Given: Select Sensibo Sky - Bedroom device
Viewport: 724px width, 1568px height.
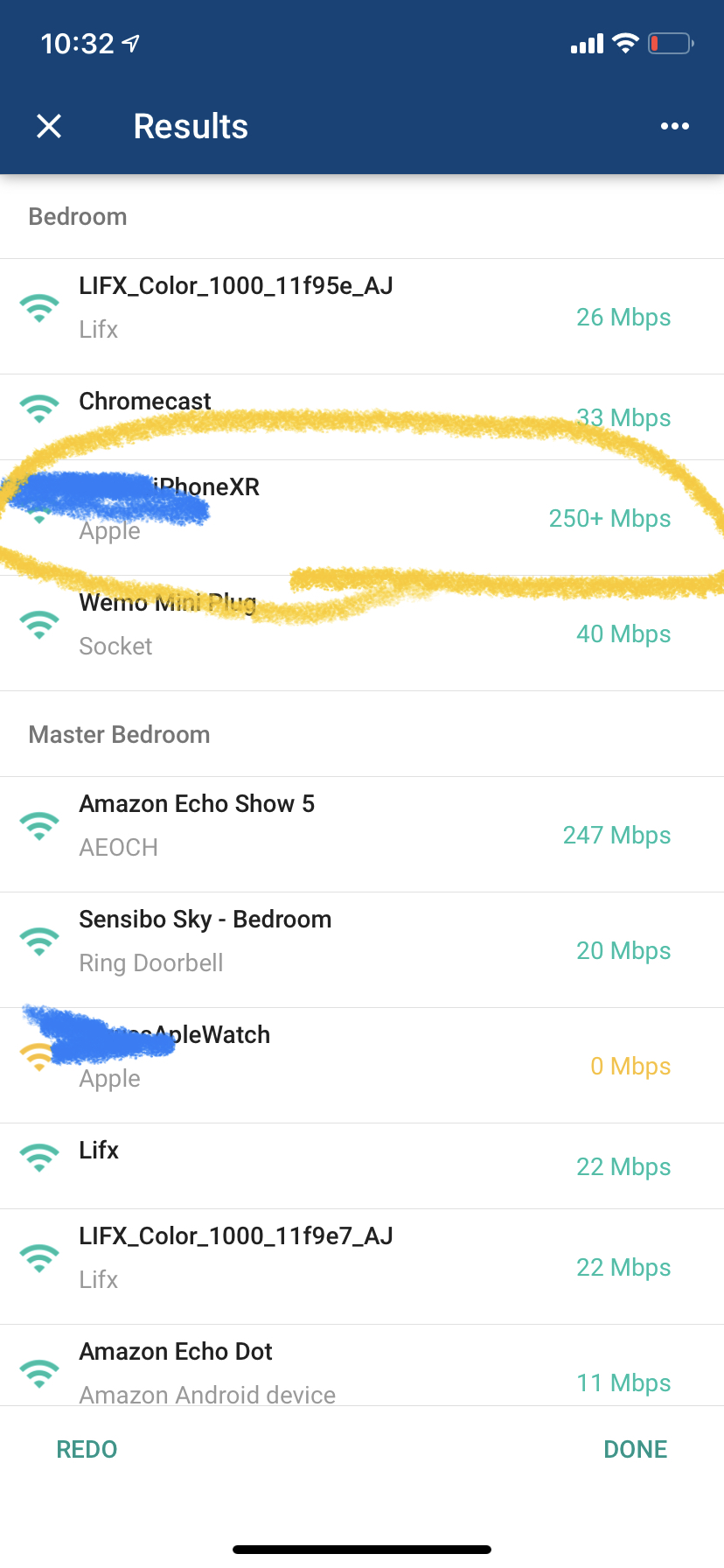Looking at the screenshot, I should pos(362,950).
